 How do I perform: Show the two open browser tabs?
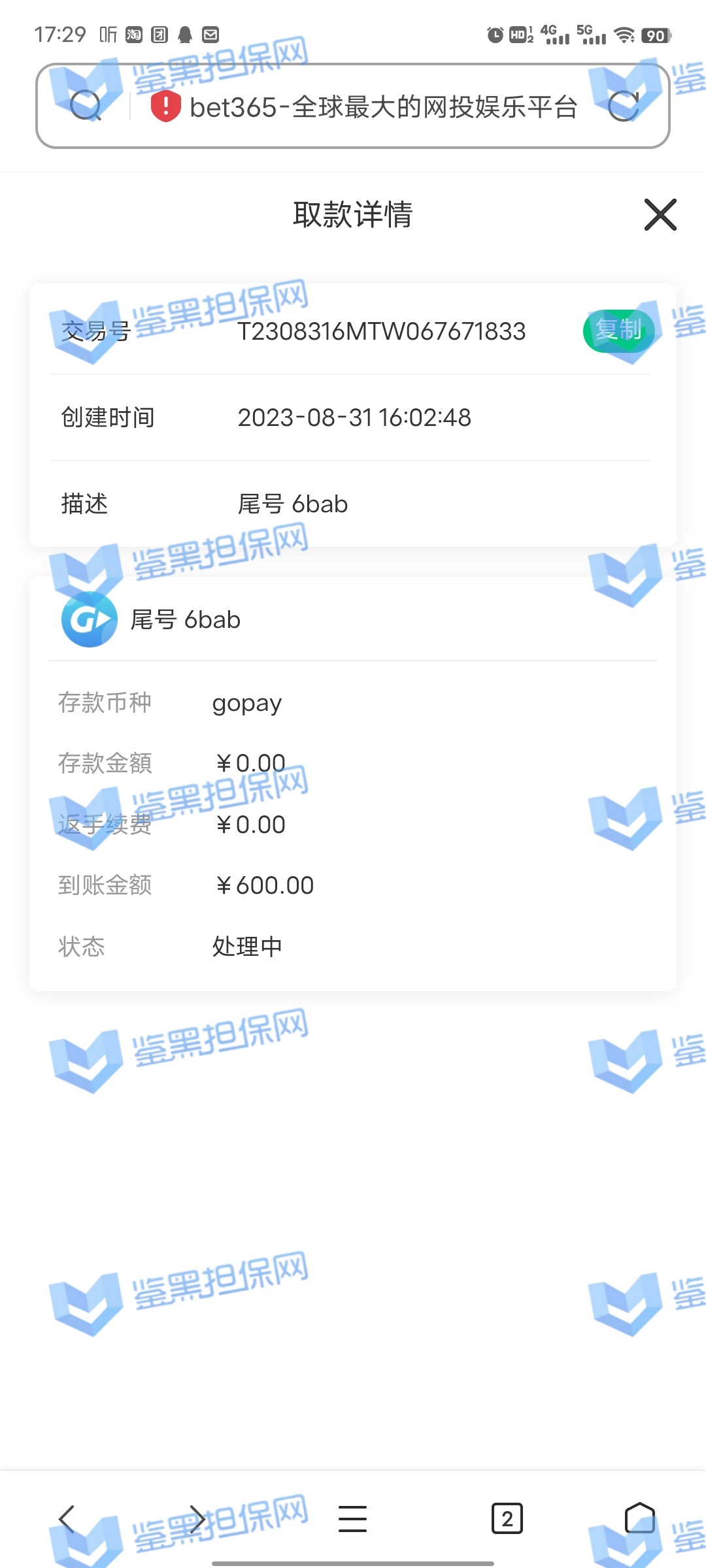coord(507,1518)
